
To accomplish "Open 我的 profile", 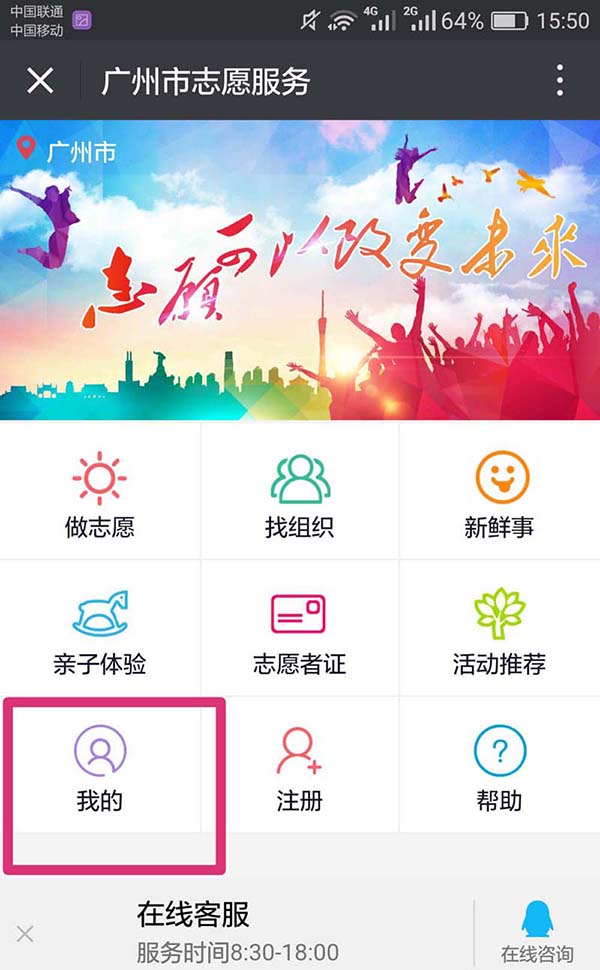I will tap(100, 767).
